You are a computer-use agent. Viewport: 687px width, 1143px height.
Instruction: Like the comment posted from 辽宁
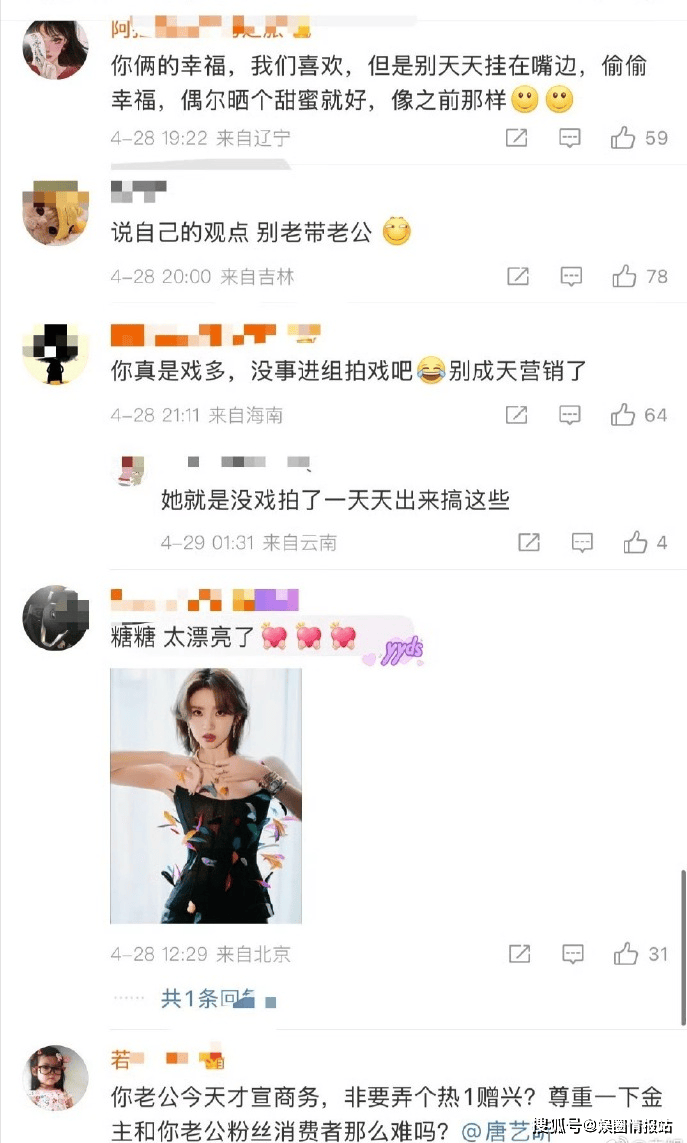623,138
